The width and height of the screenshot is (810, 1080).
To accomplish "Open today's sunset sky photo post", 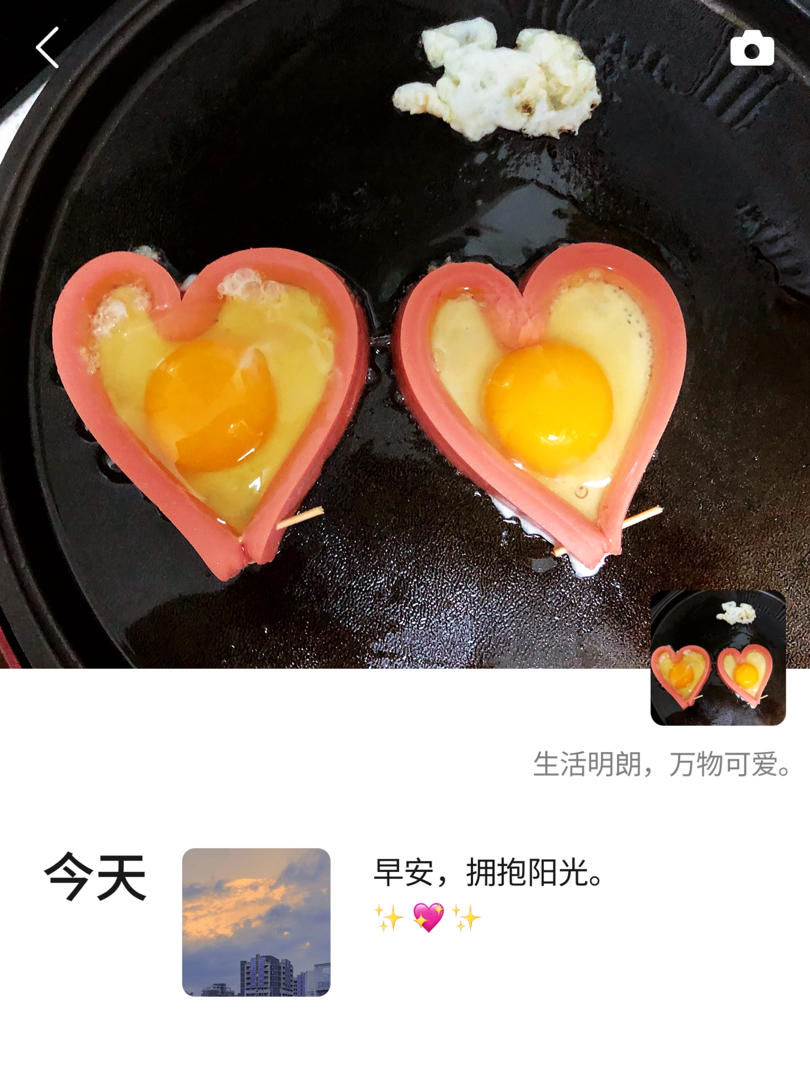I will (x=256, y=922).
